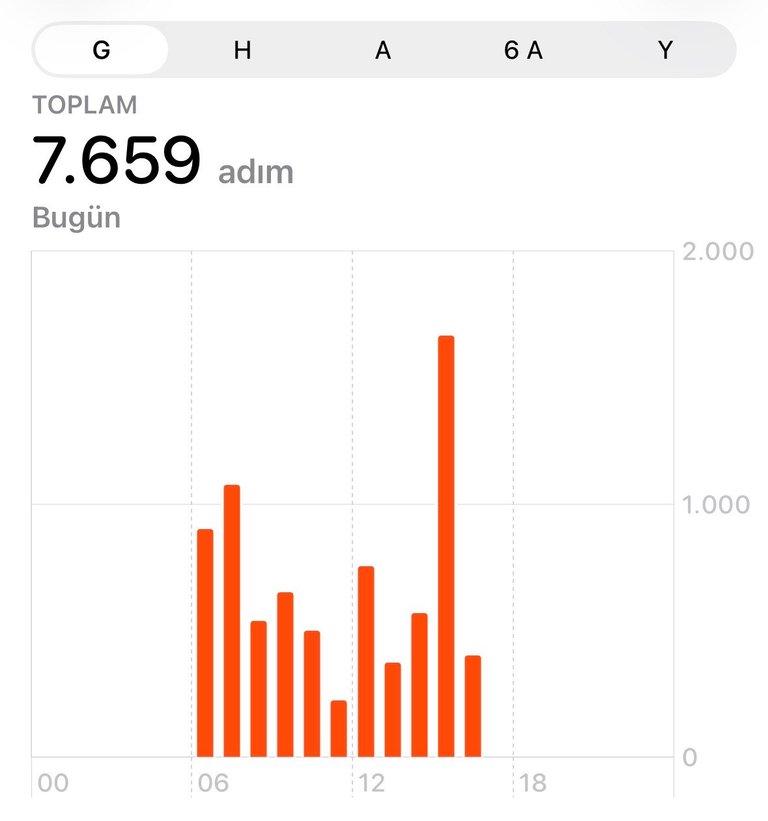Switch to the H weekly view
The height and width of the screenshot is (821, 768).
(x=242, y=50)
